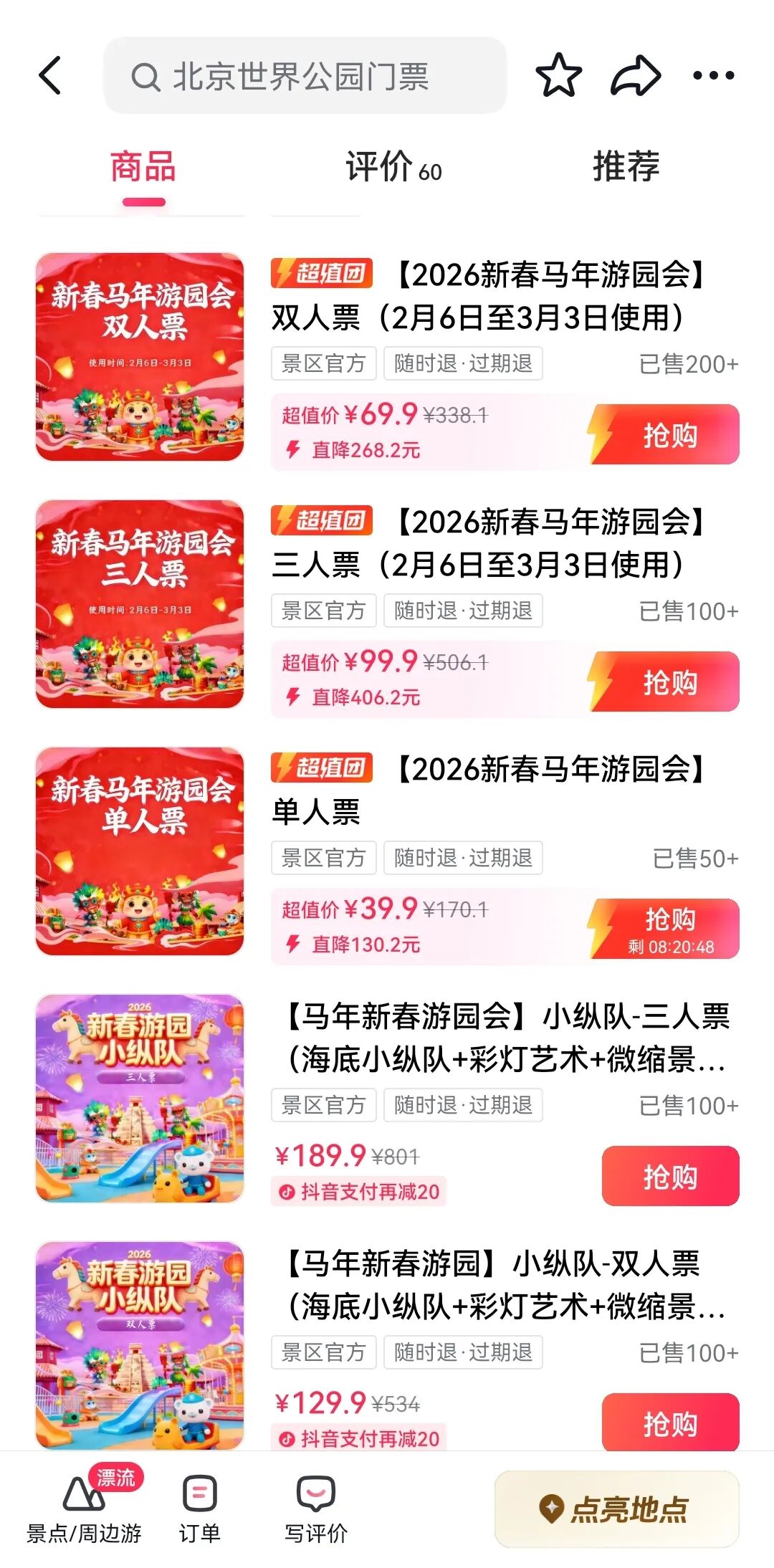Image resolution: width=774 pixels, height=1568 pixels.
Task: Open the 新春马年游园会 双人票 image
Action: coord(140,357)
